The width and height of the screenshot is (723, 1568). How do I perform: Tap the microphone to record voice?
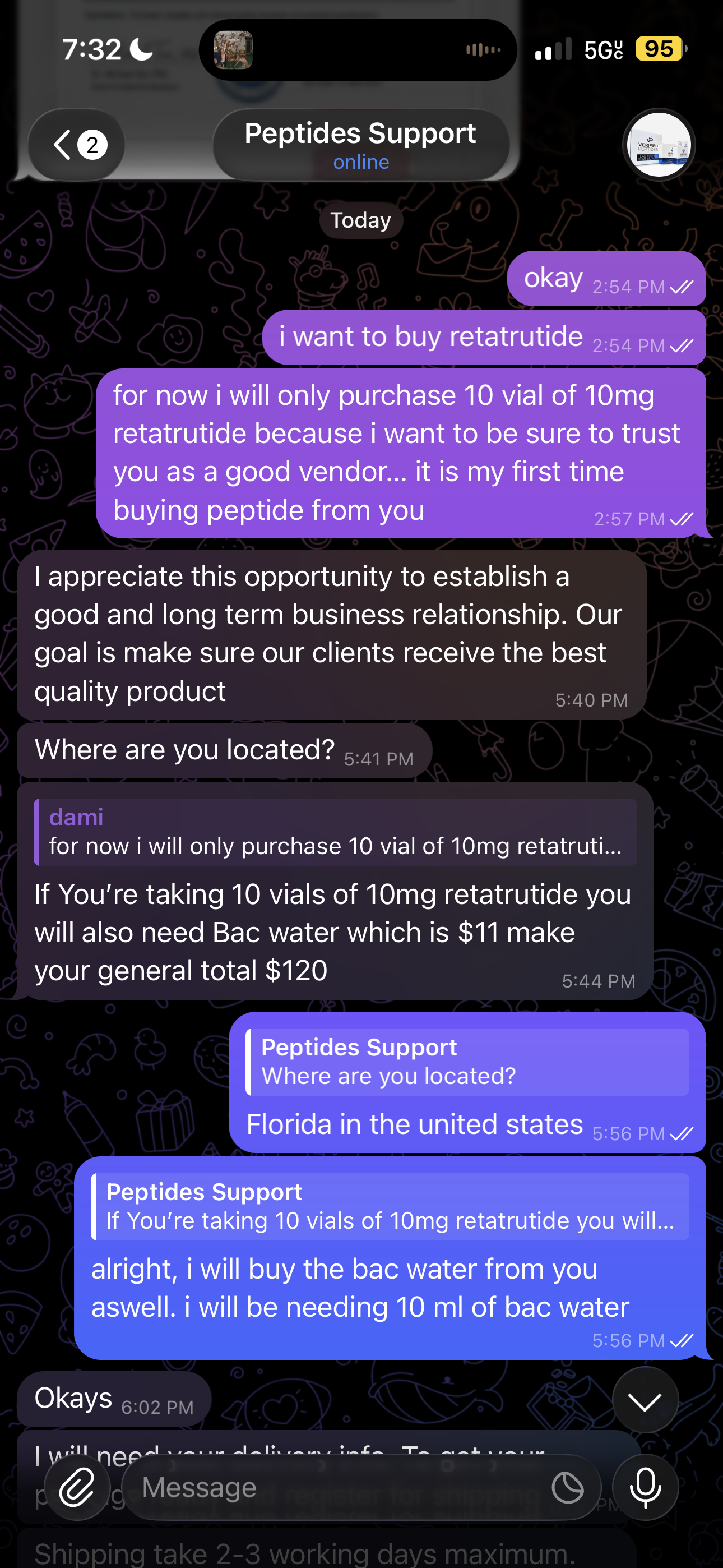645,1488
